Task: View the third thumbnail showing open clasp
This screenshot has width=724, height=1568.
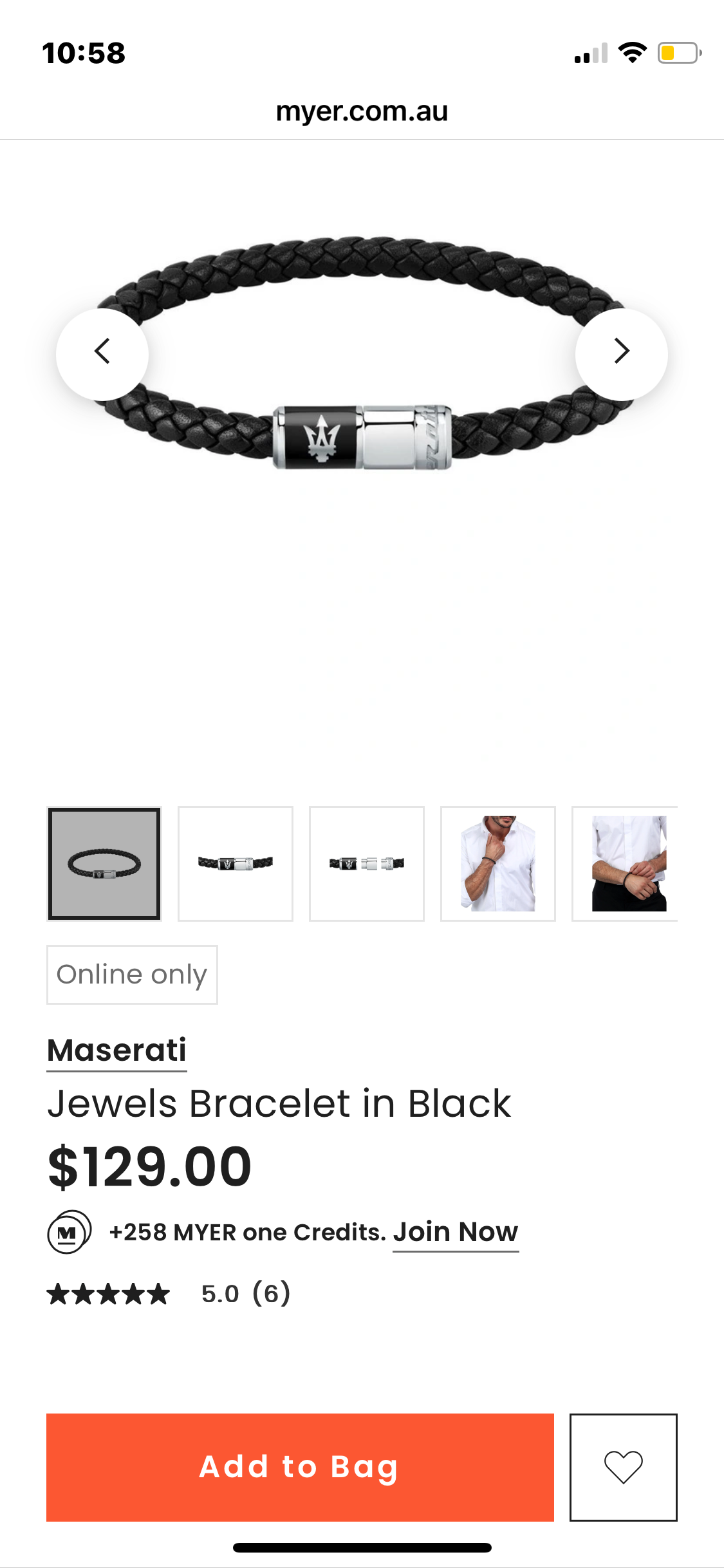Action: (367, 863)
